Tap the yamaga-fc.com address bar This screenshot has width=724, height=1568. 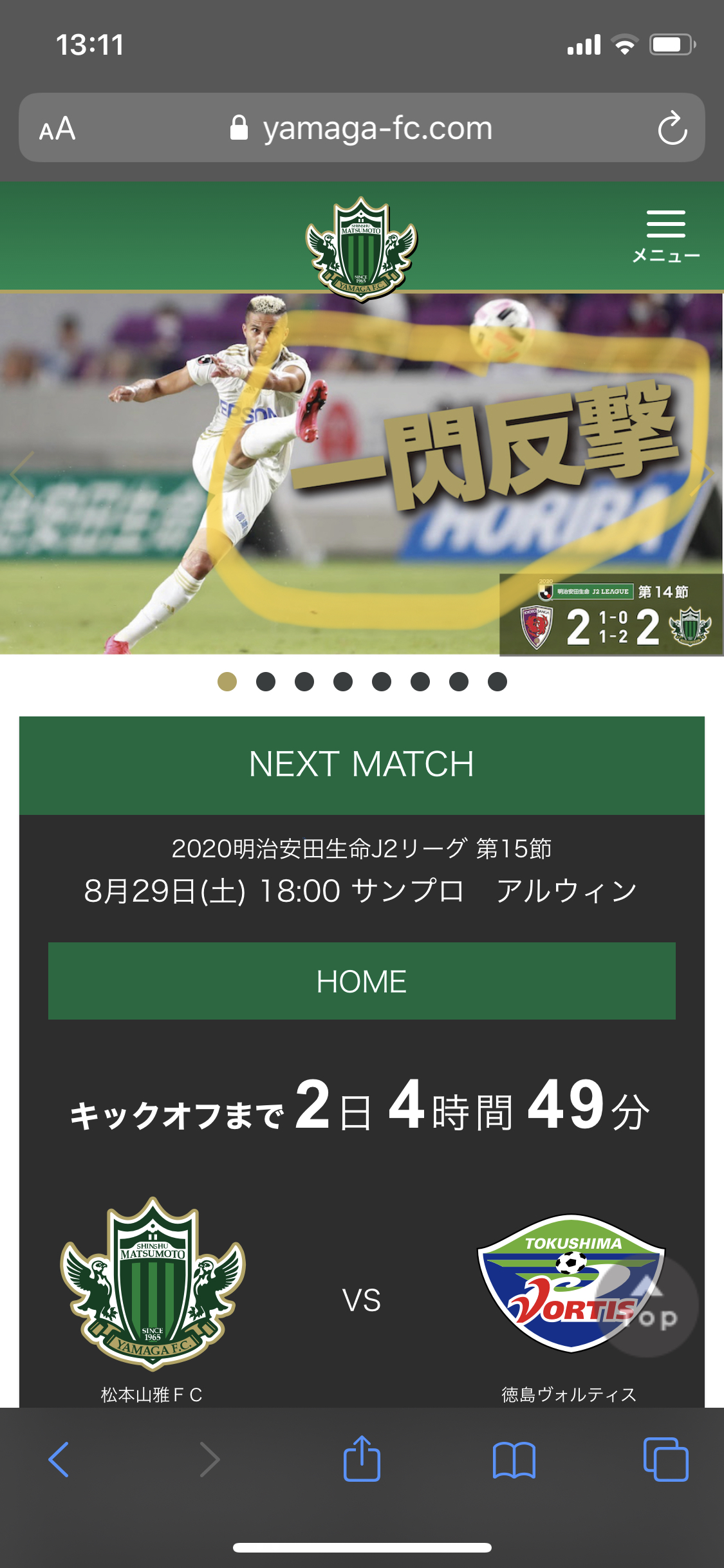click(x=362, y=127)
